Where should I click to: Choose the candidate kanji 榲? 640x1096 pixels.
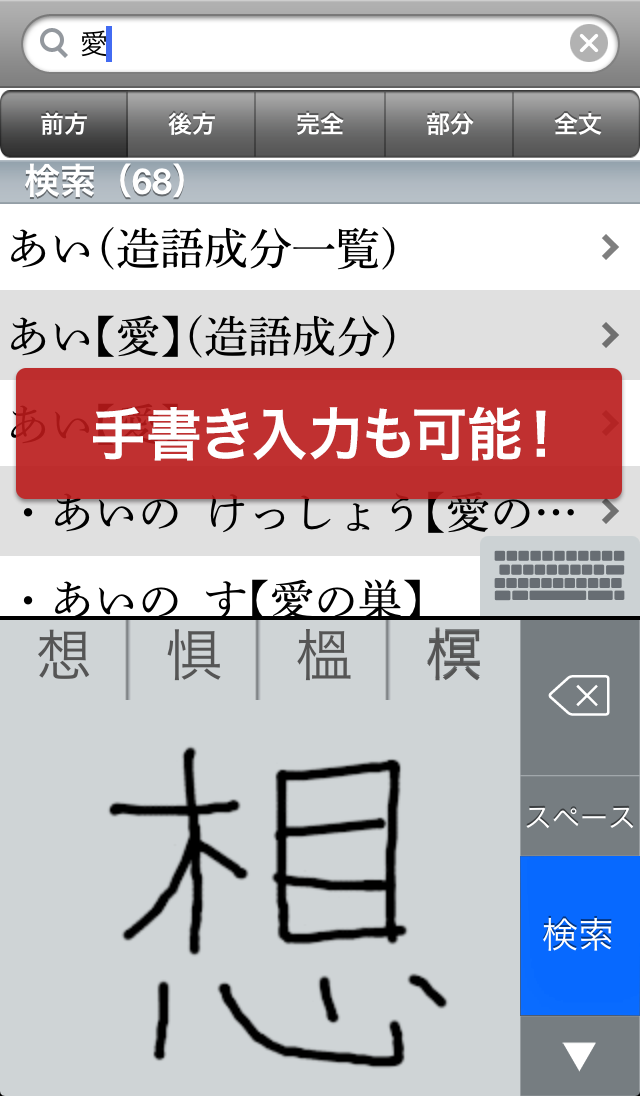323,657
